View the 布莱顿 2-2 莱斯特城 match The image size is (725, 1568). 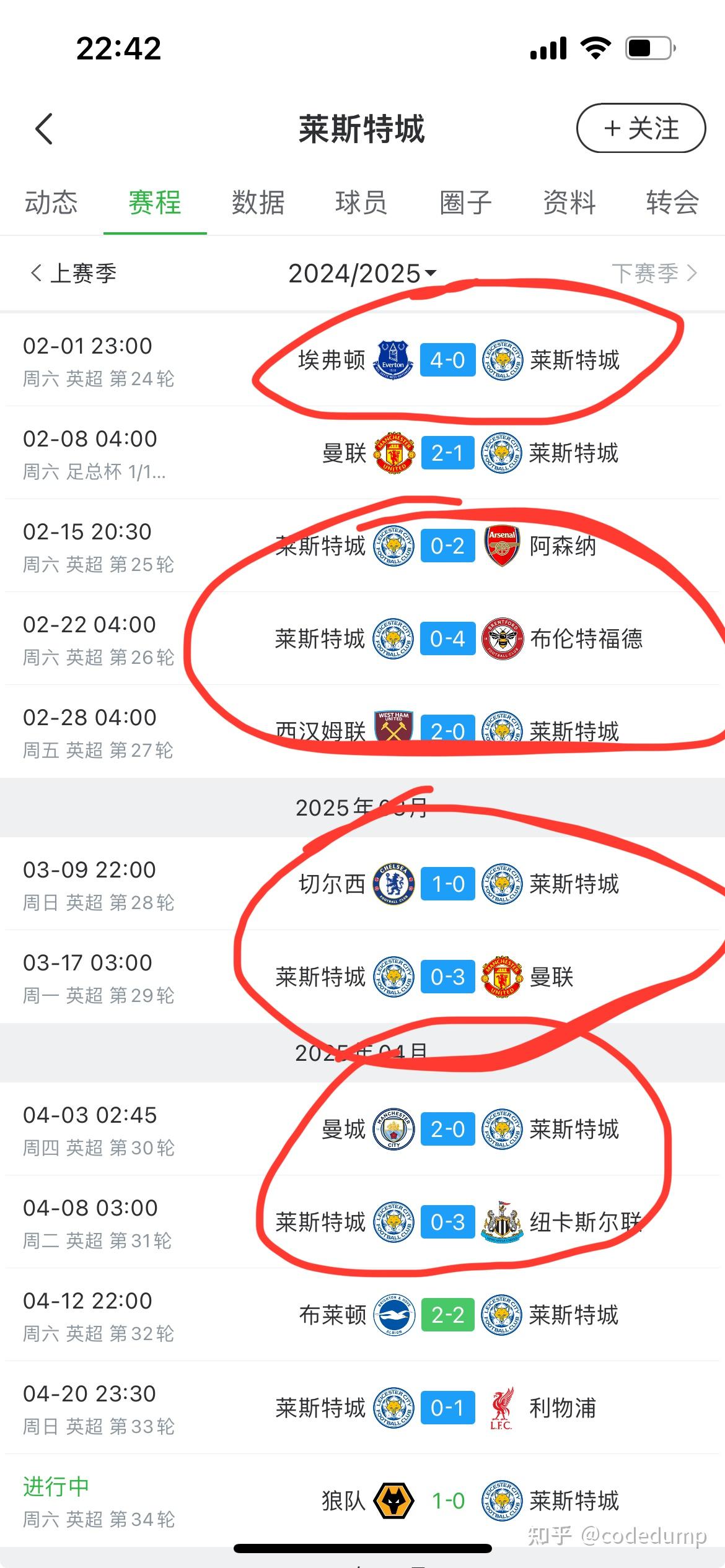coord(447,1315)
